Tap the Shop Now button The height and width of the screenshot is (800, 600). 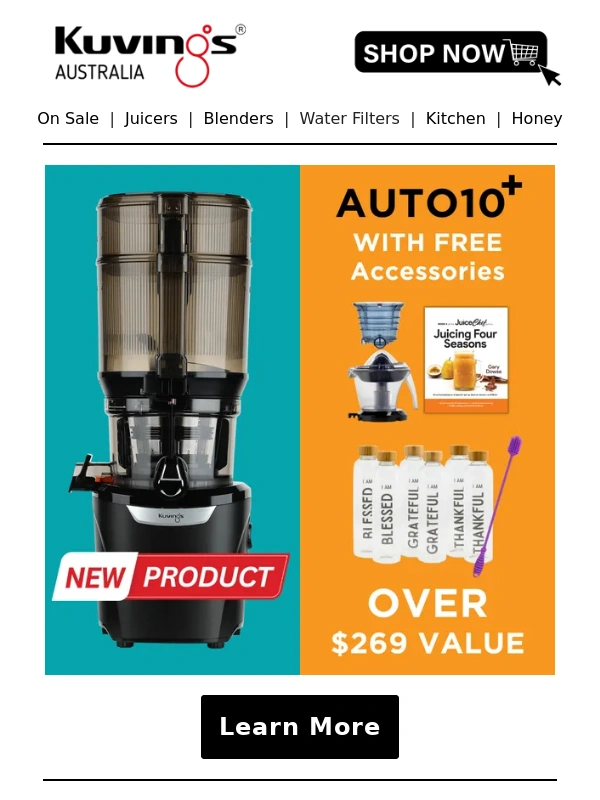click(x=451, y=53)
